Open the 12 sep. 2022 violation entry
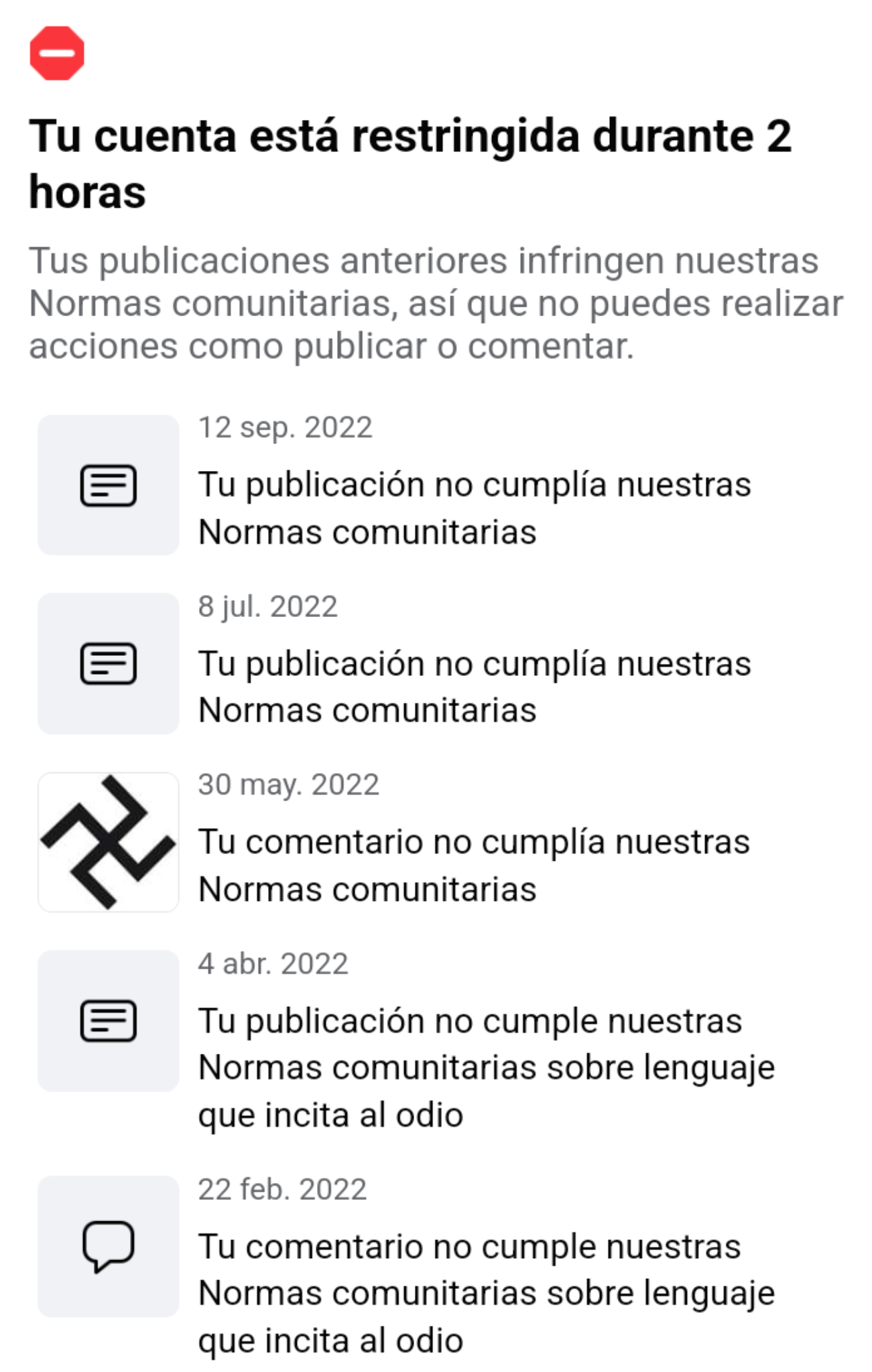The height and width of the screenshot is (1372, 872). pos(436,486)
